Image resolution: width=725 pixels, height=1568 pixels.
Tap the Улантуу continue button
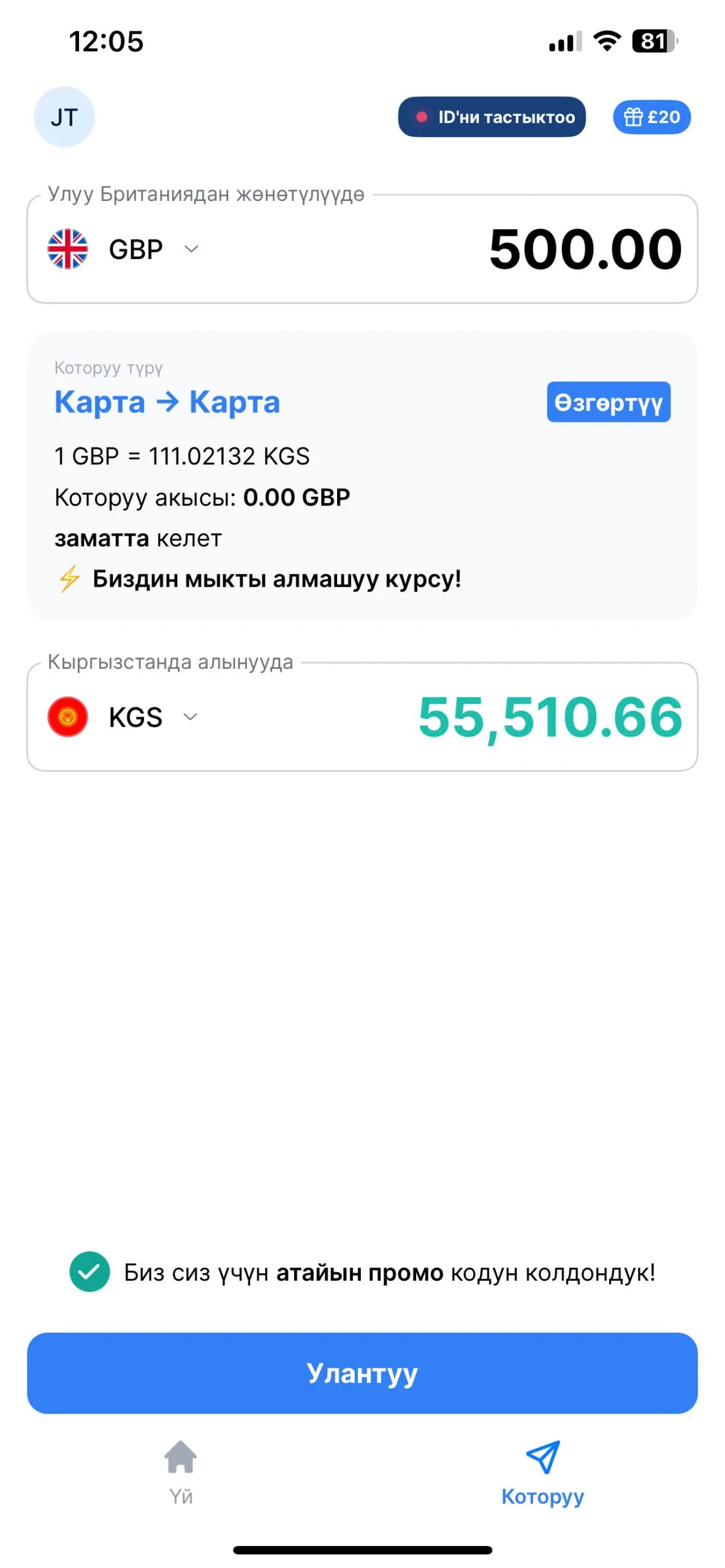362,1373
